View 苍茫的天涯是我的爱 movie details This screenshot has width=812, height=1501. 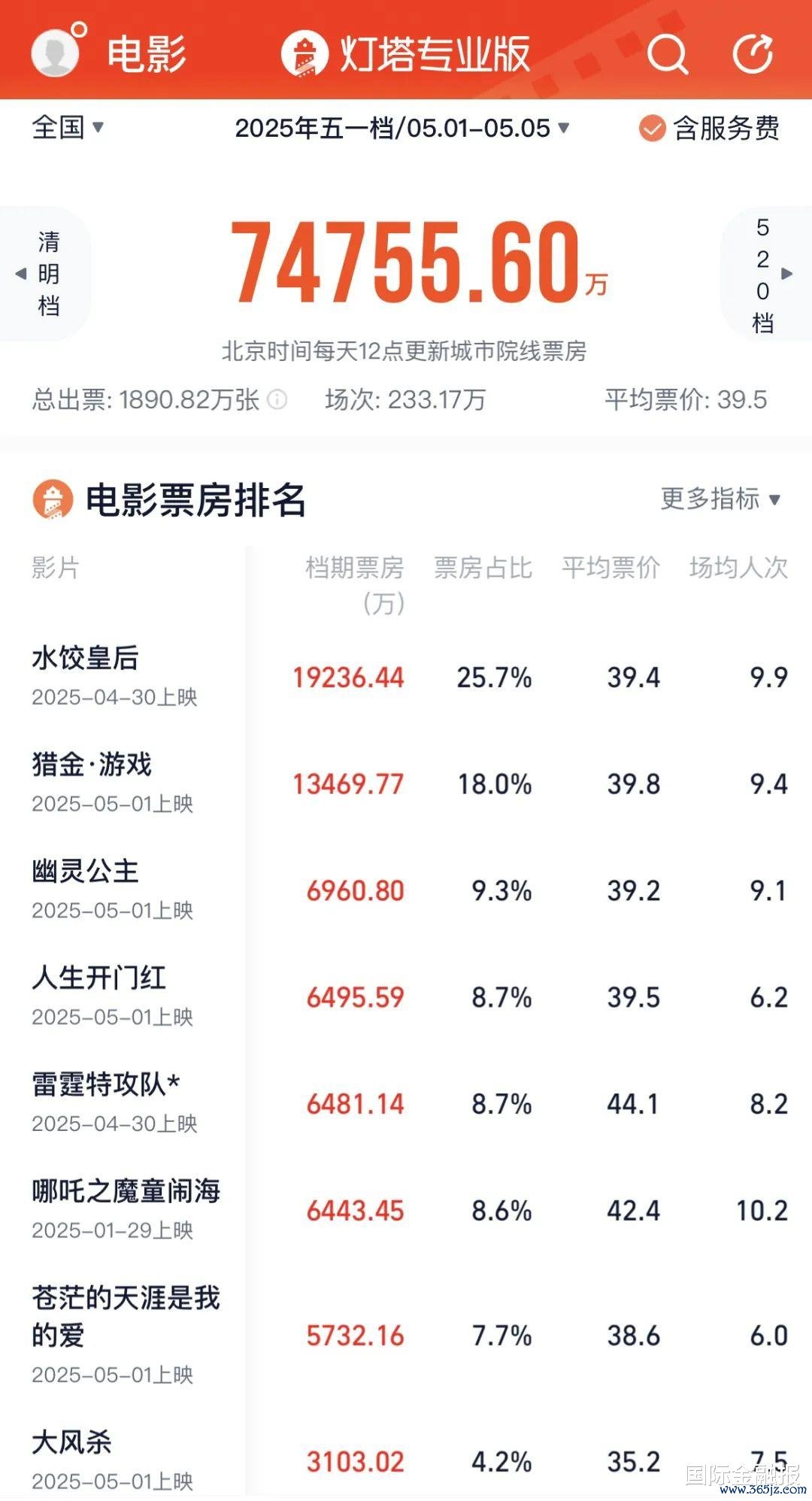406,1336
